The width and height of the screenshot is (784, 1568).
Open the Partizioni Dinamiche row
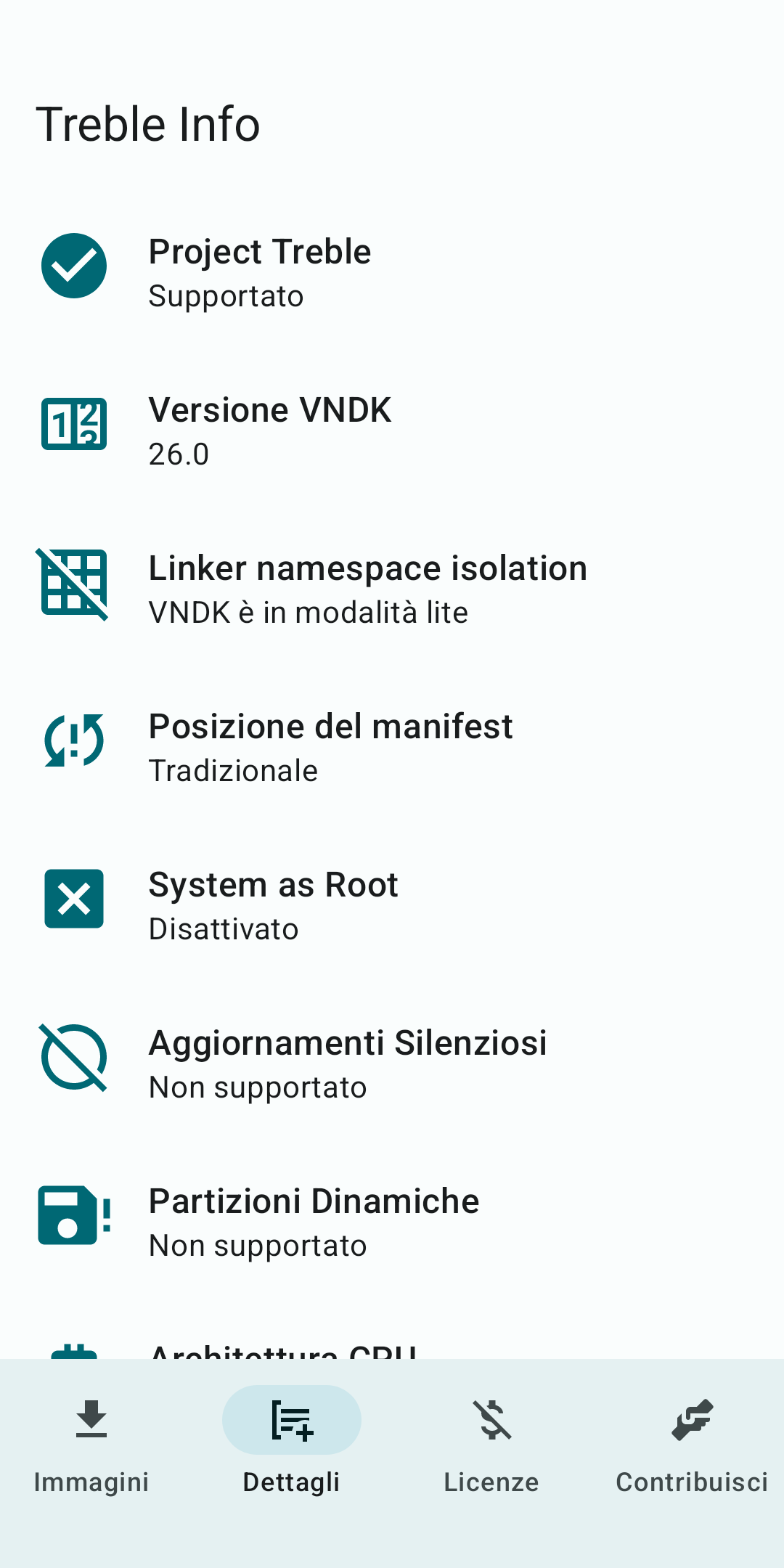tap(392, 1221)
